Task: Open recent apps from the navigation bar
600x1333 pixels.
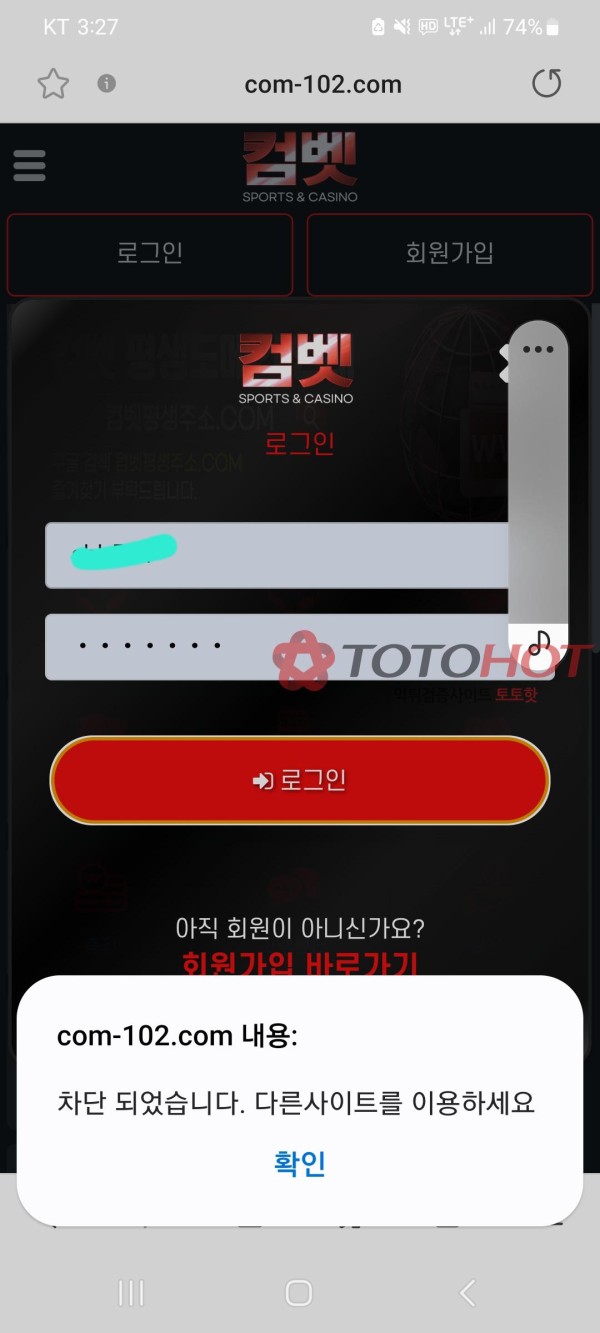Action: 131,1293
